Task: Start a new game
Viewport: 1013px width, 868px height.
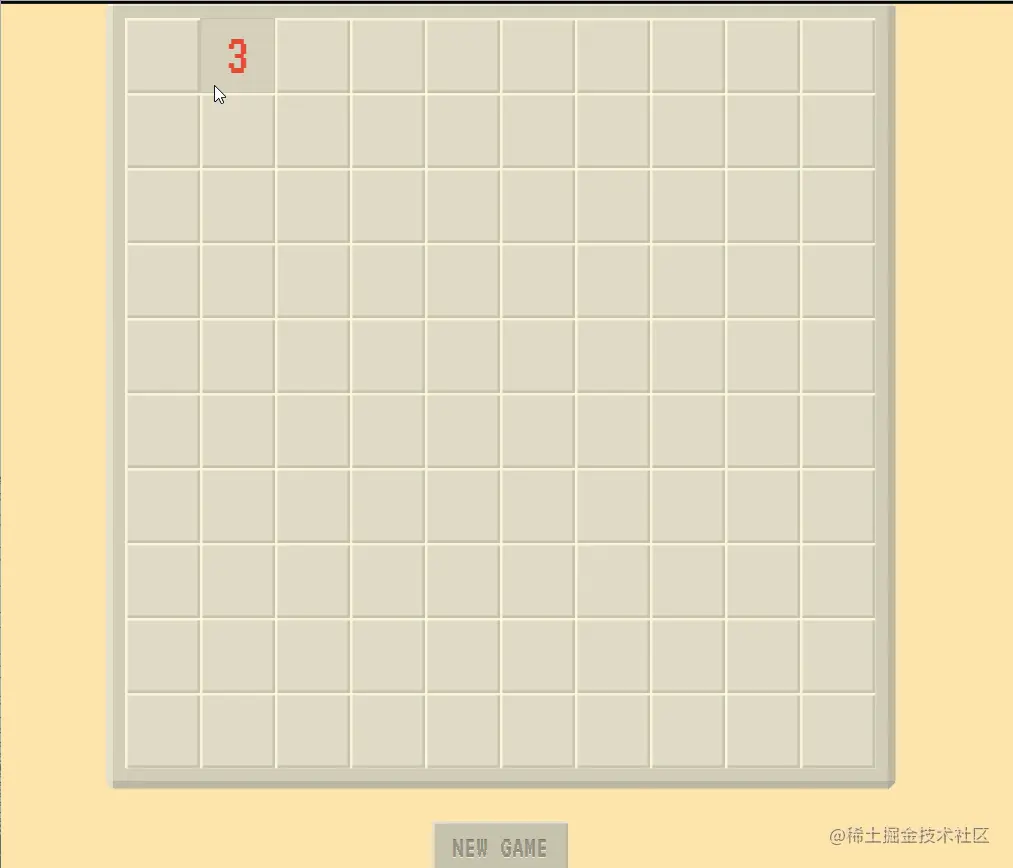Action: (500, 847)
